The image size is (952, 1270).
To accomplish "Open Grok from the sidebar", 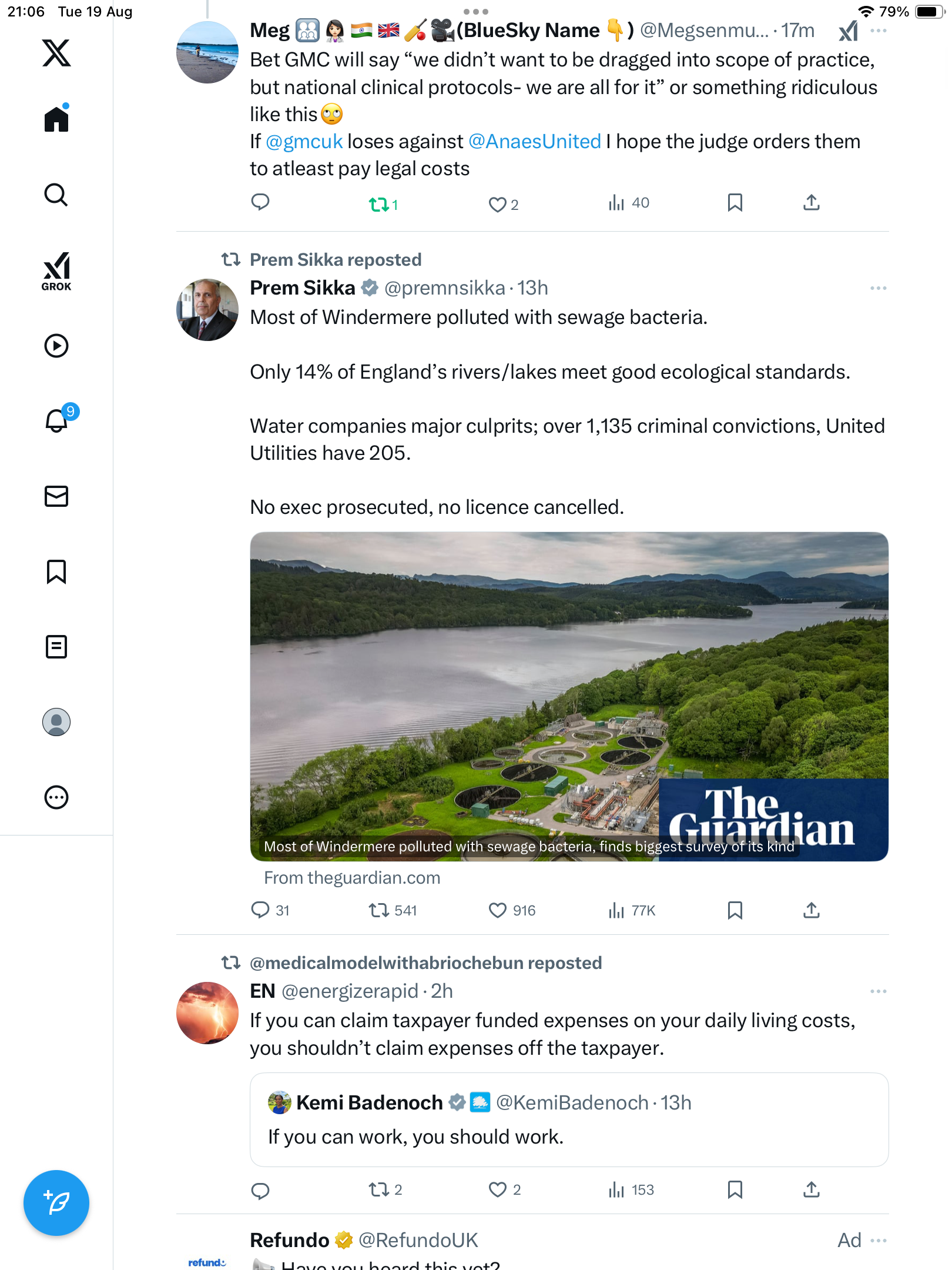I will tap(56, 271).
